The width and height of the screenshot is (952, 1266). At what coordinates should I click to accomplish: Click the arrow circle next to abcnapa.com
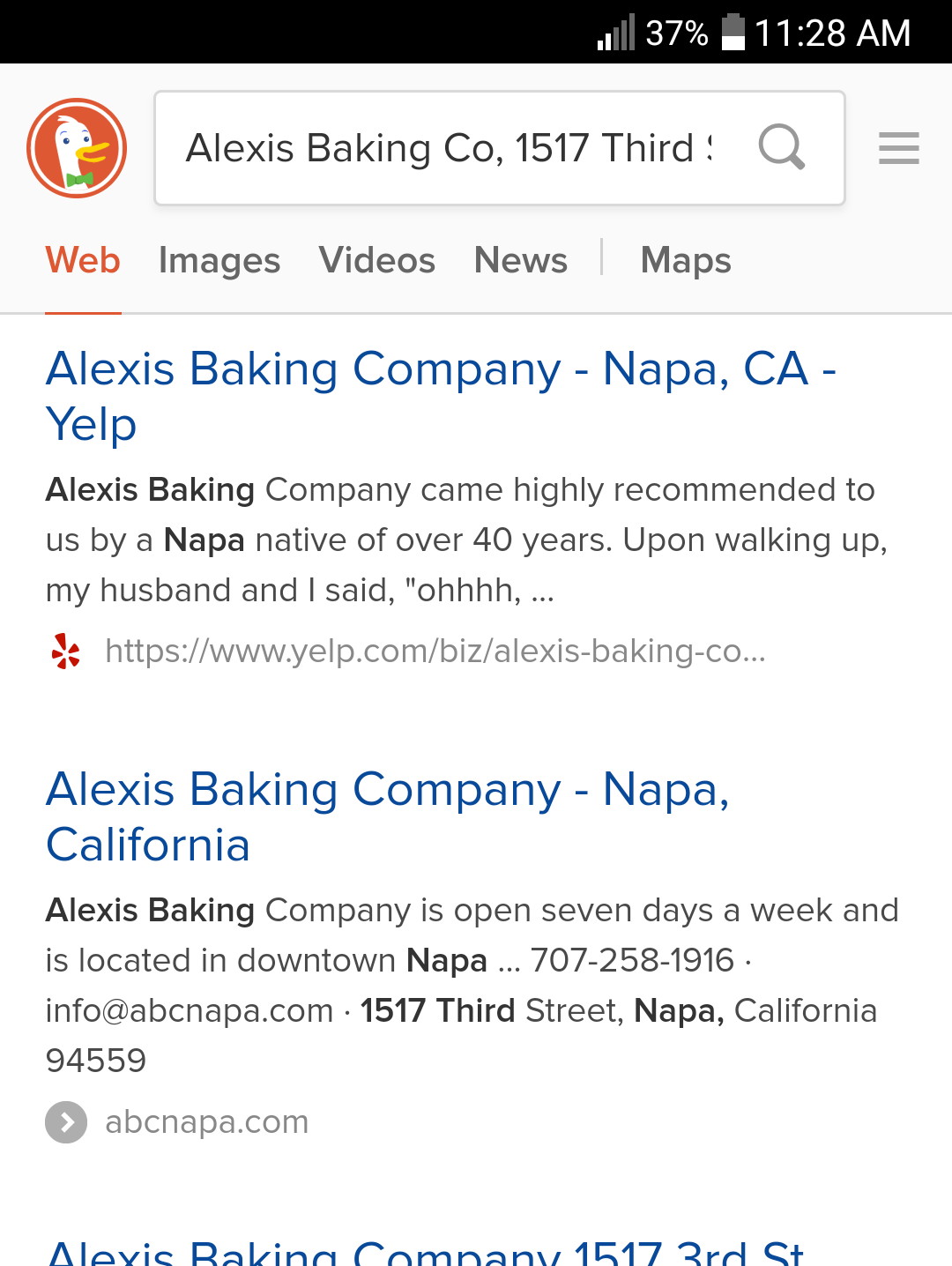65,1121
